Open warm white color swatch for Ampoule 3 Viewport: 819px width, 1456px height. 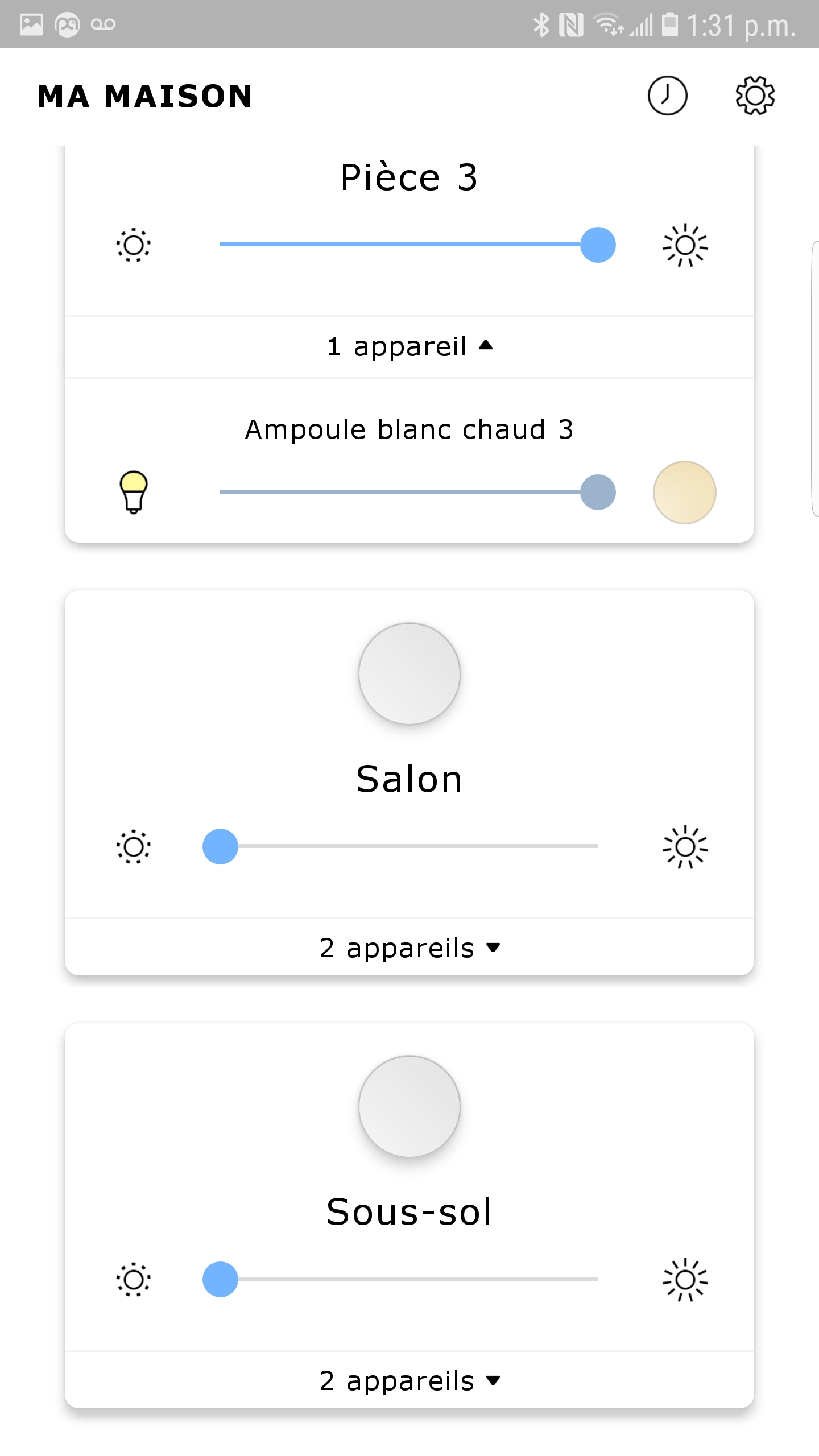click(x=684, y=492)
